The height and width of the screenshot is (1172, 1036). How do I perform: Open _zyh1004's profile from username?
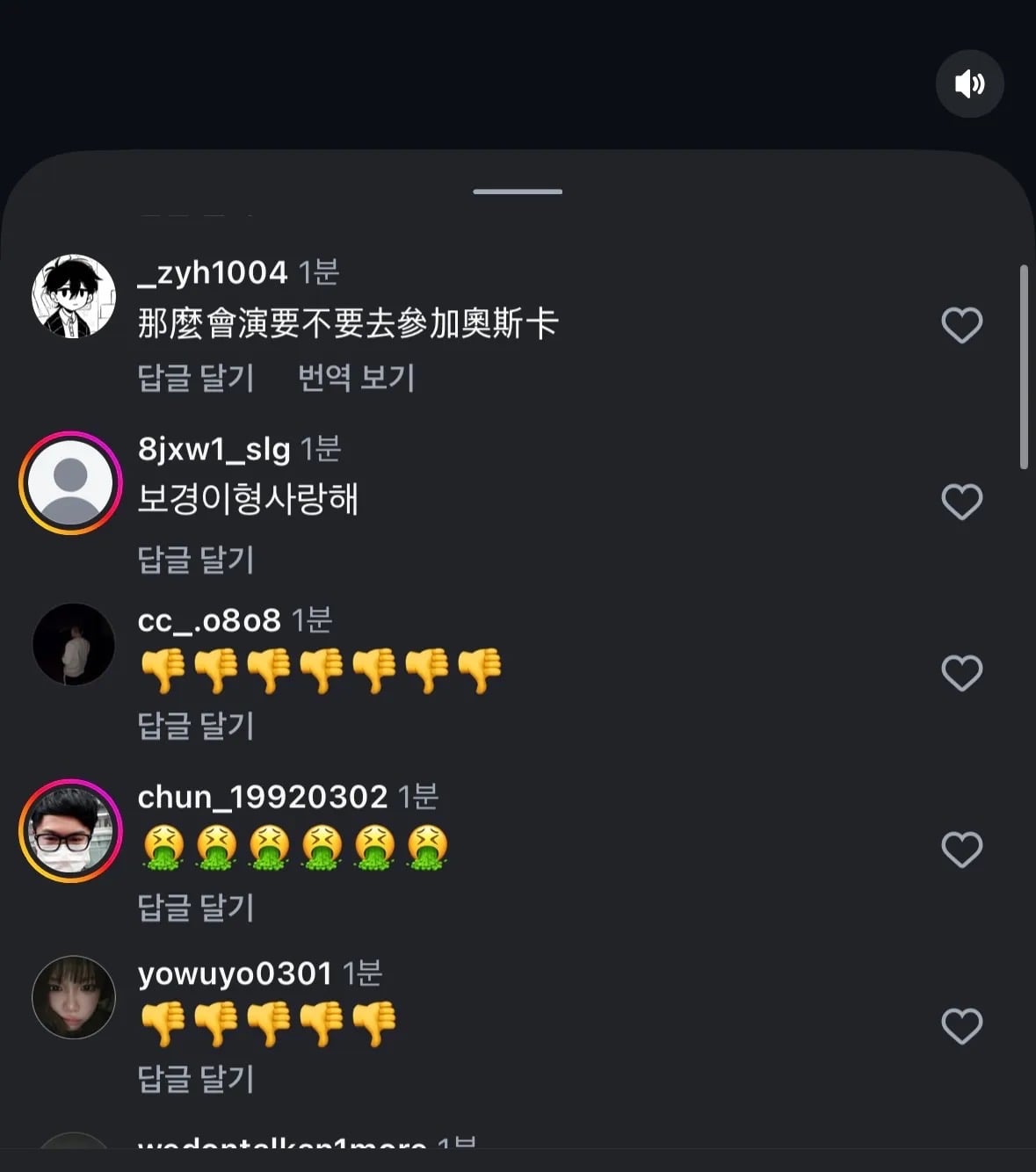click(213, 273)
